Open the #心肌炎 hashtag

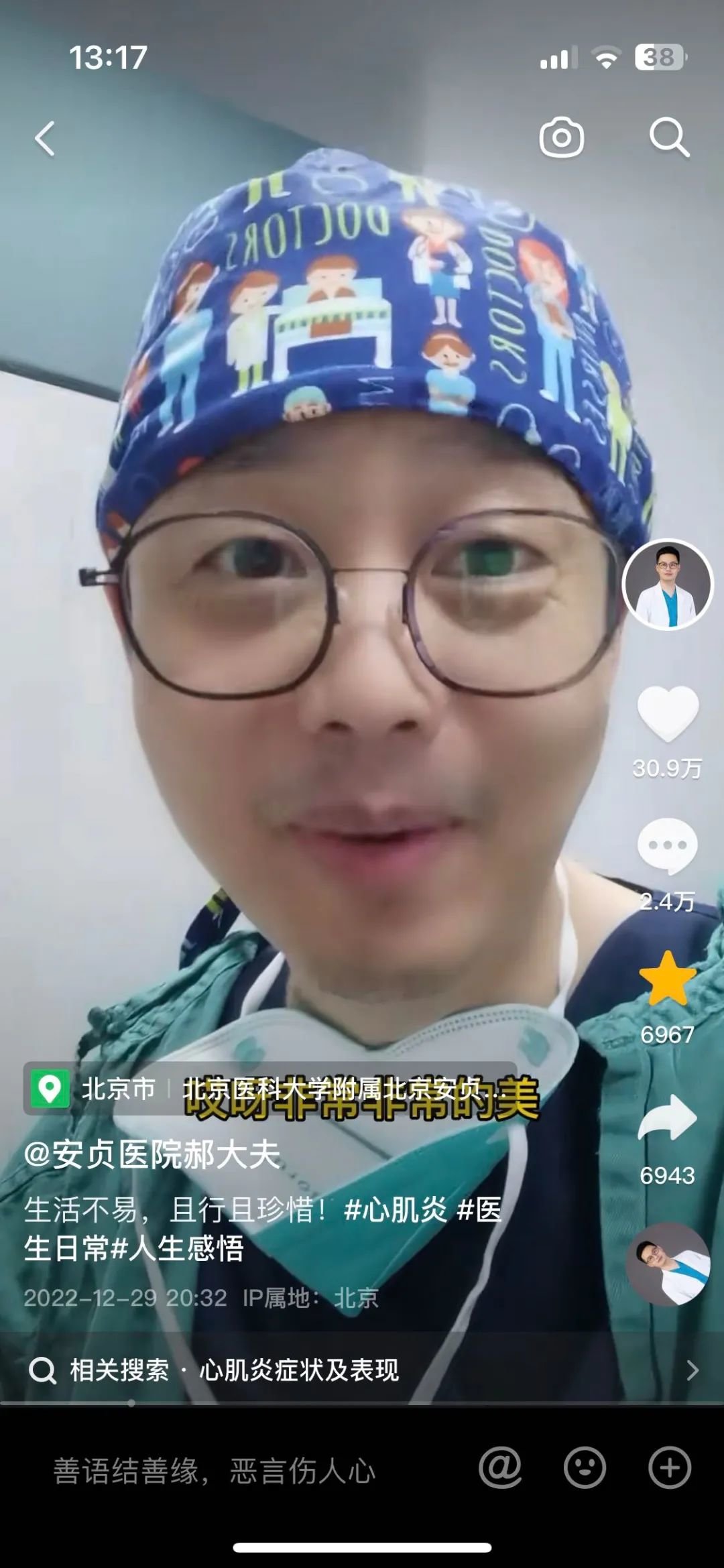click(x=395, y=1210)
